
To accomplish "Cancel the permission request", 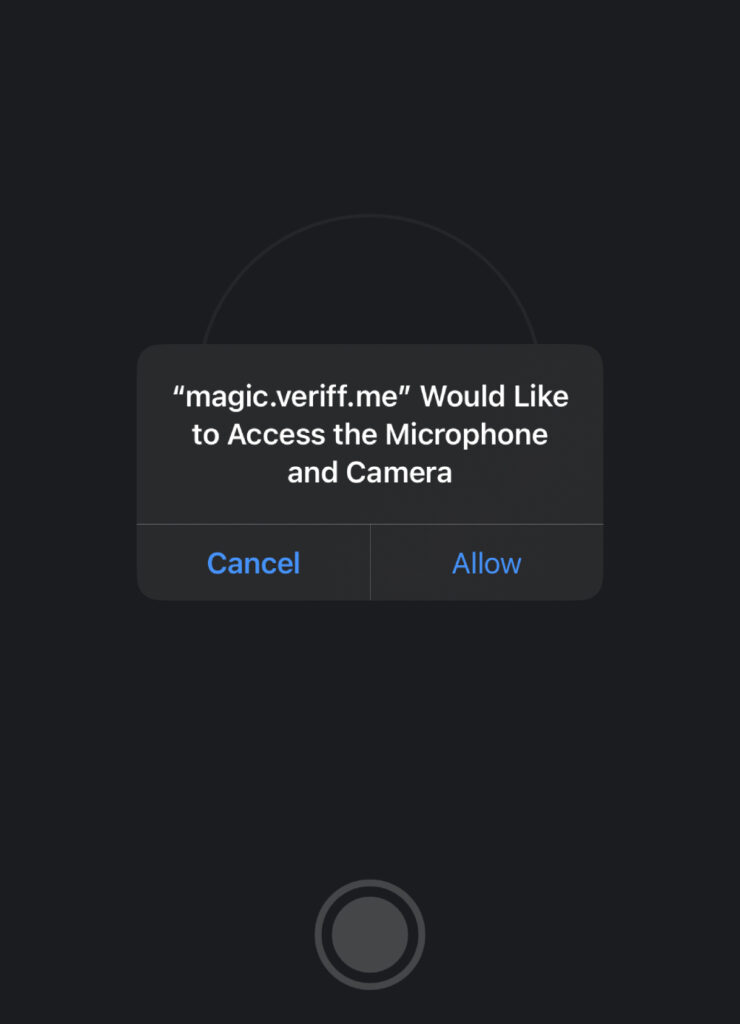I will point(253,563).
